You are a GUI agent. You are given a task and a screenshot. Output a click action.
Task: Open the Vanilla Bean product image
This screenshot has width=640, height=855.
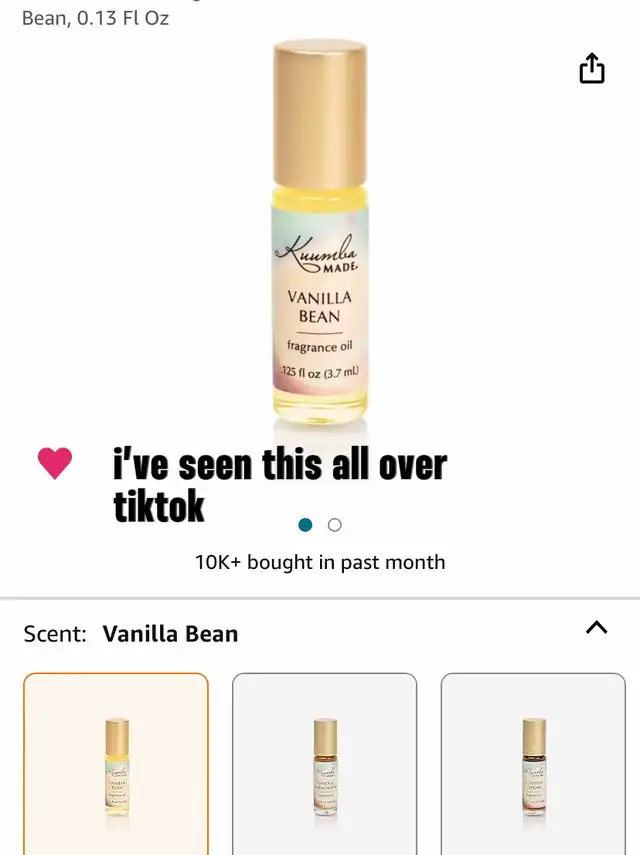click(x=320, y=240)
